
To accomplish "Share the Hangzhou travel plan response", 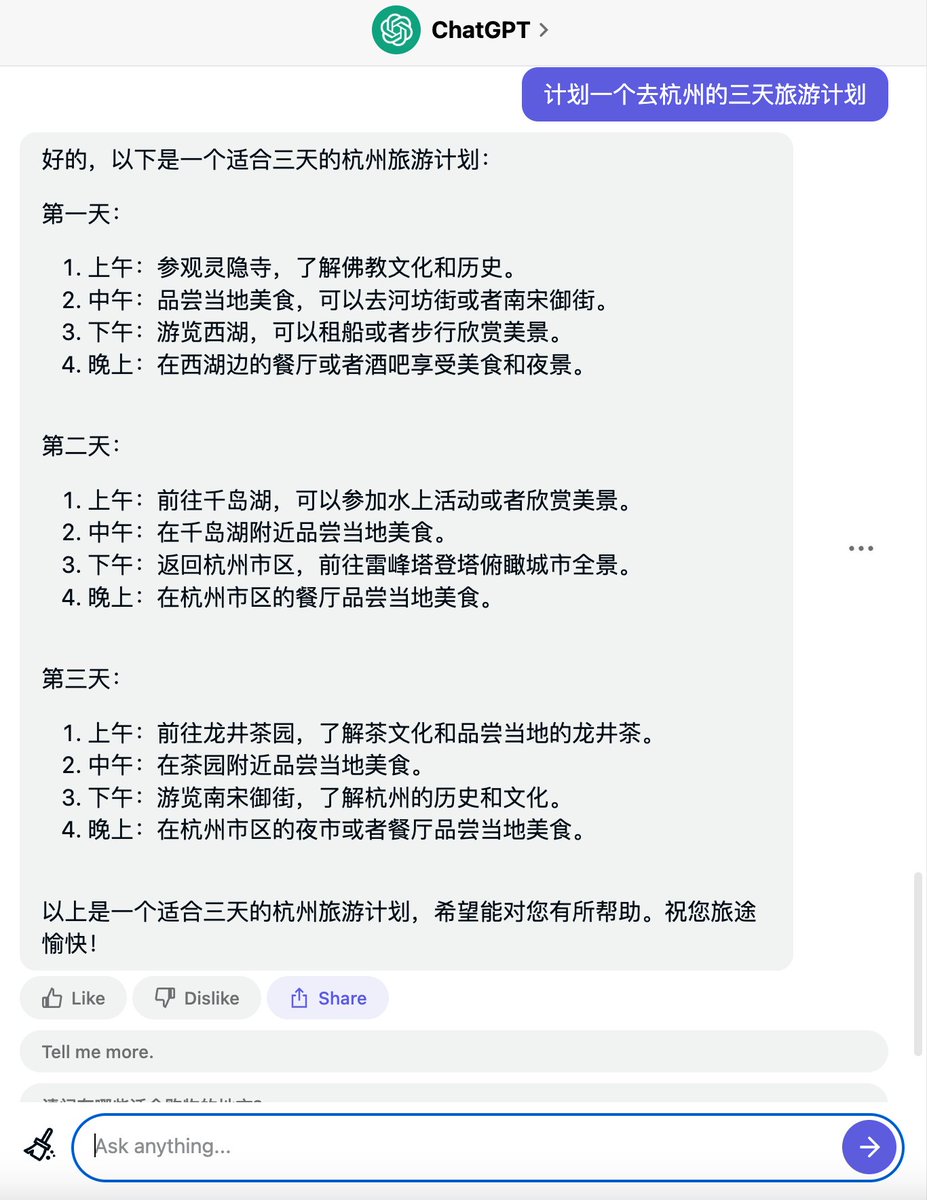I will (x=328, y=998).
